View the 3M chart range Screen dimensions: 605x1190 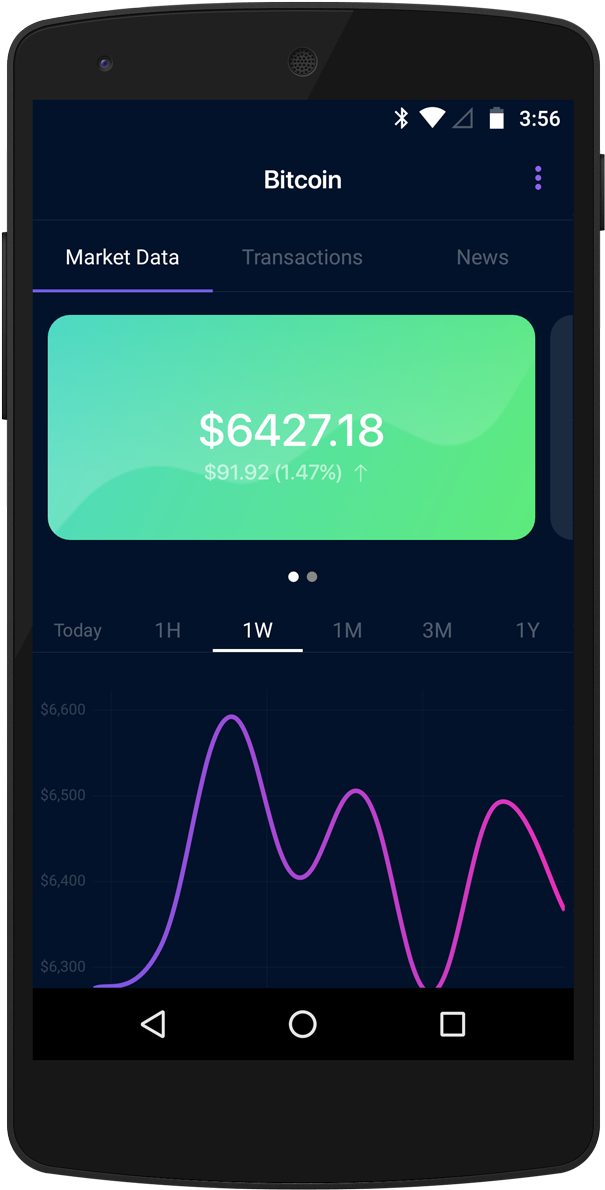(x=437, y=630)
